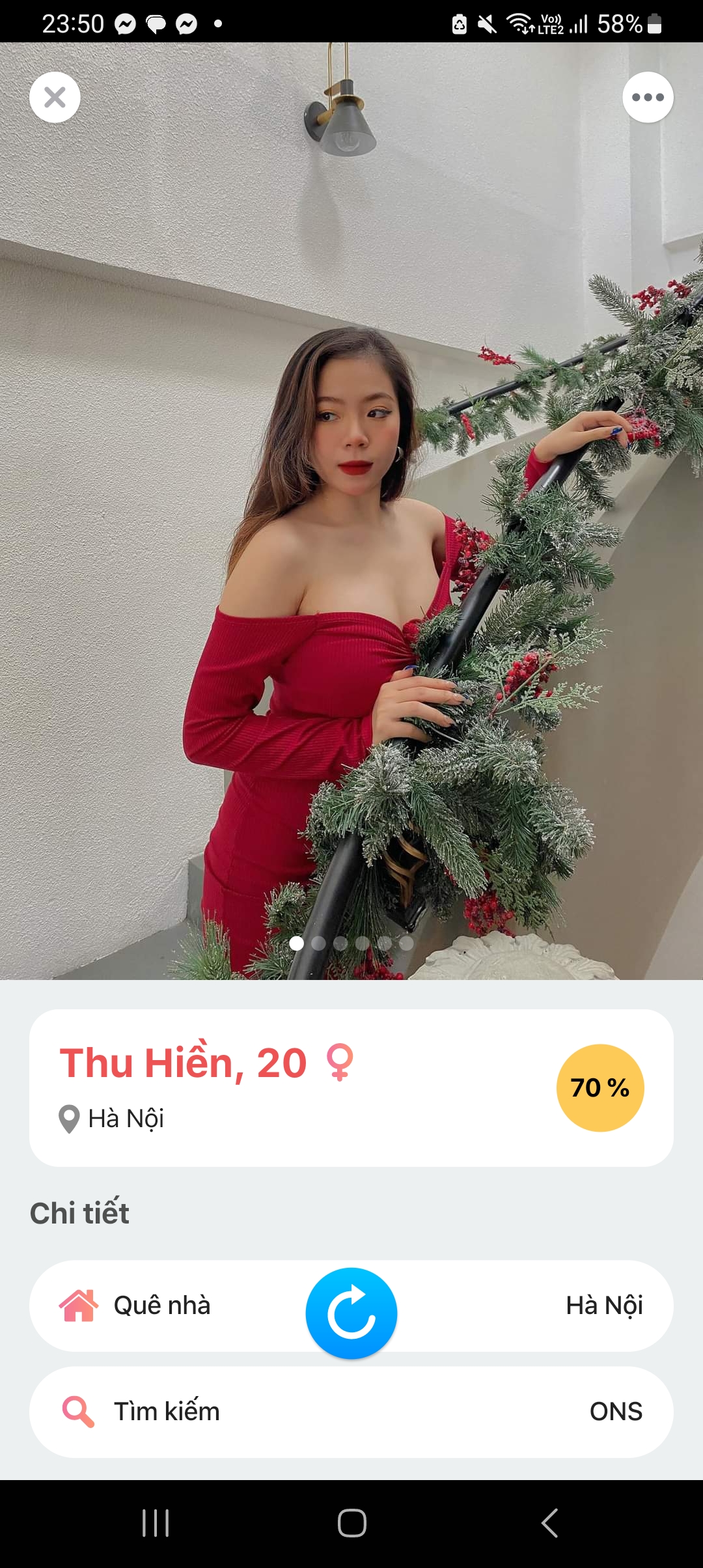The width and height of the screenshot is (703, 1568).
Task: Tap the blue circular undo arrow button
Action: click(351, 1313)
